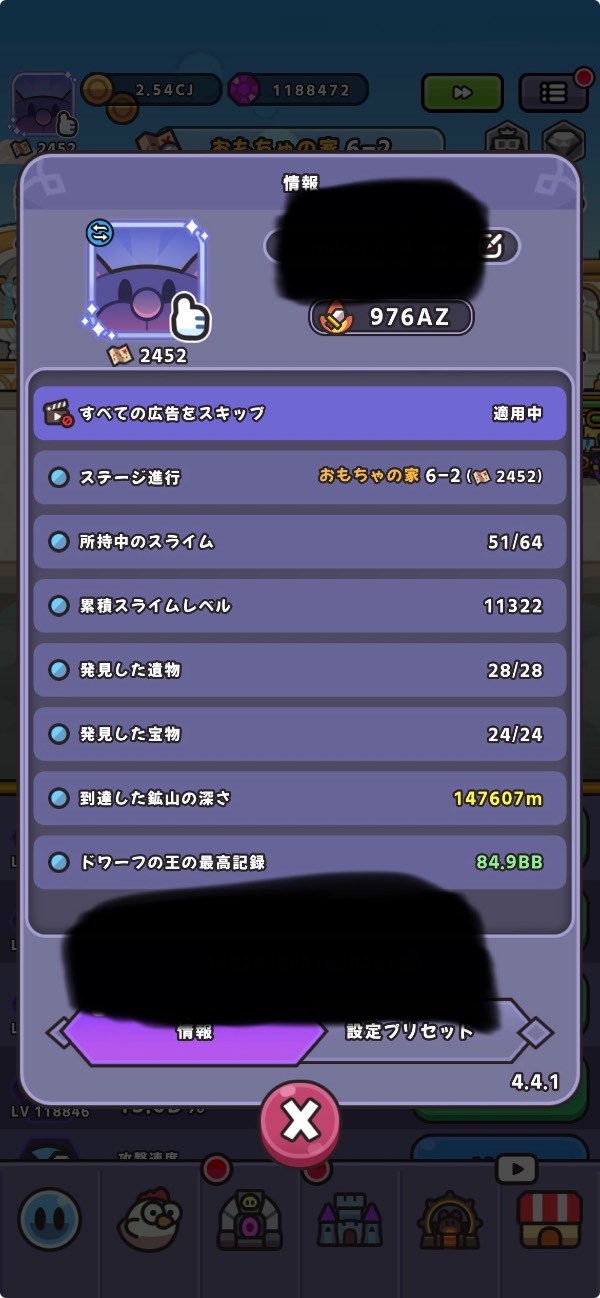This screenshot has width=600, height=1298.
Task: Open the すべての広告をスキップ row
Action: 300,413
